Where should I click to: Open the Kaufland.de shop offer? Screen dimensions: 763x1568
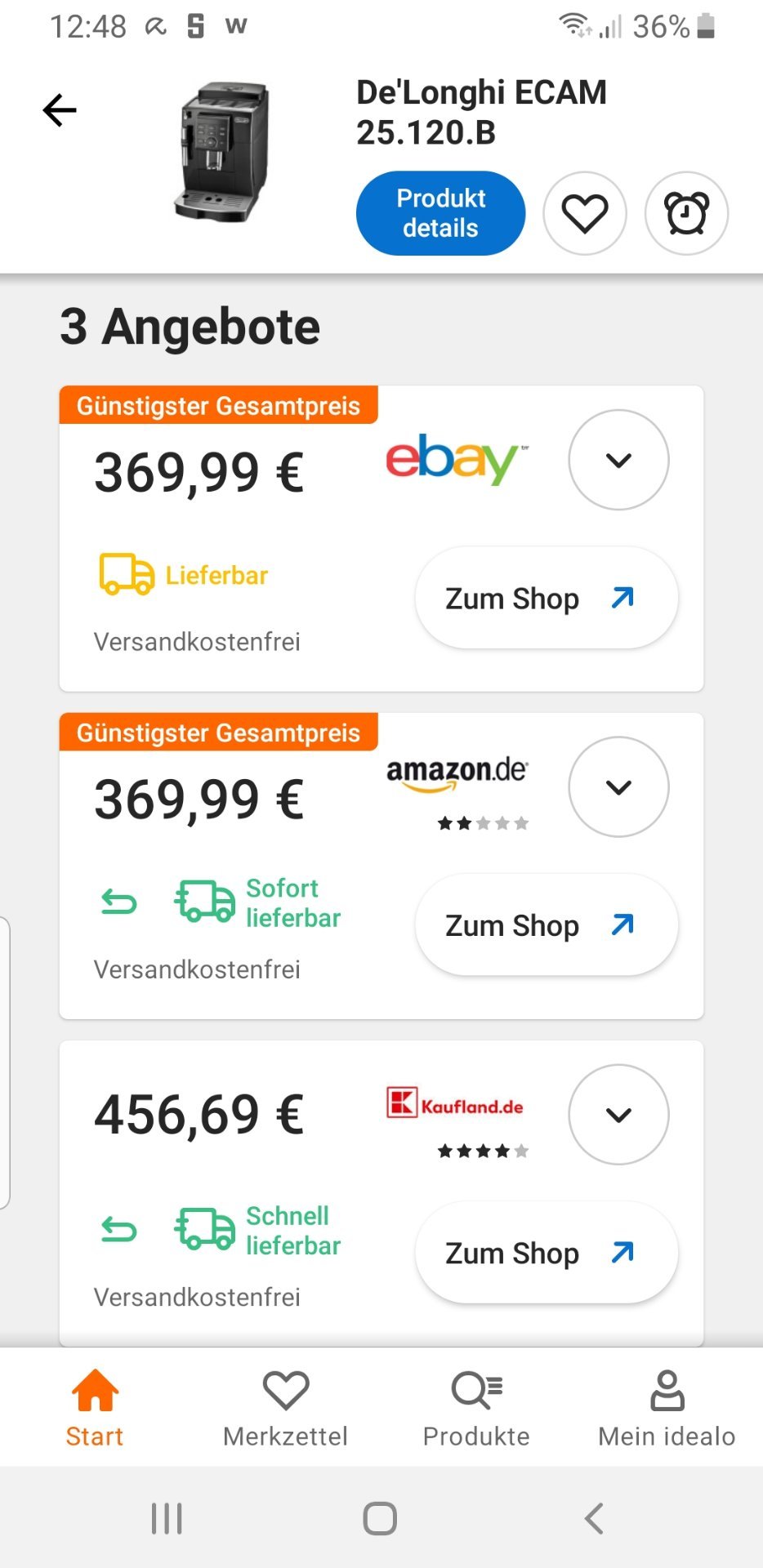[547, 1253]
